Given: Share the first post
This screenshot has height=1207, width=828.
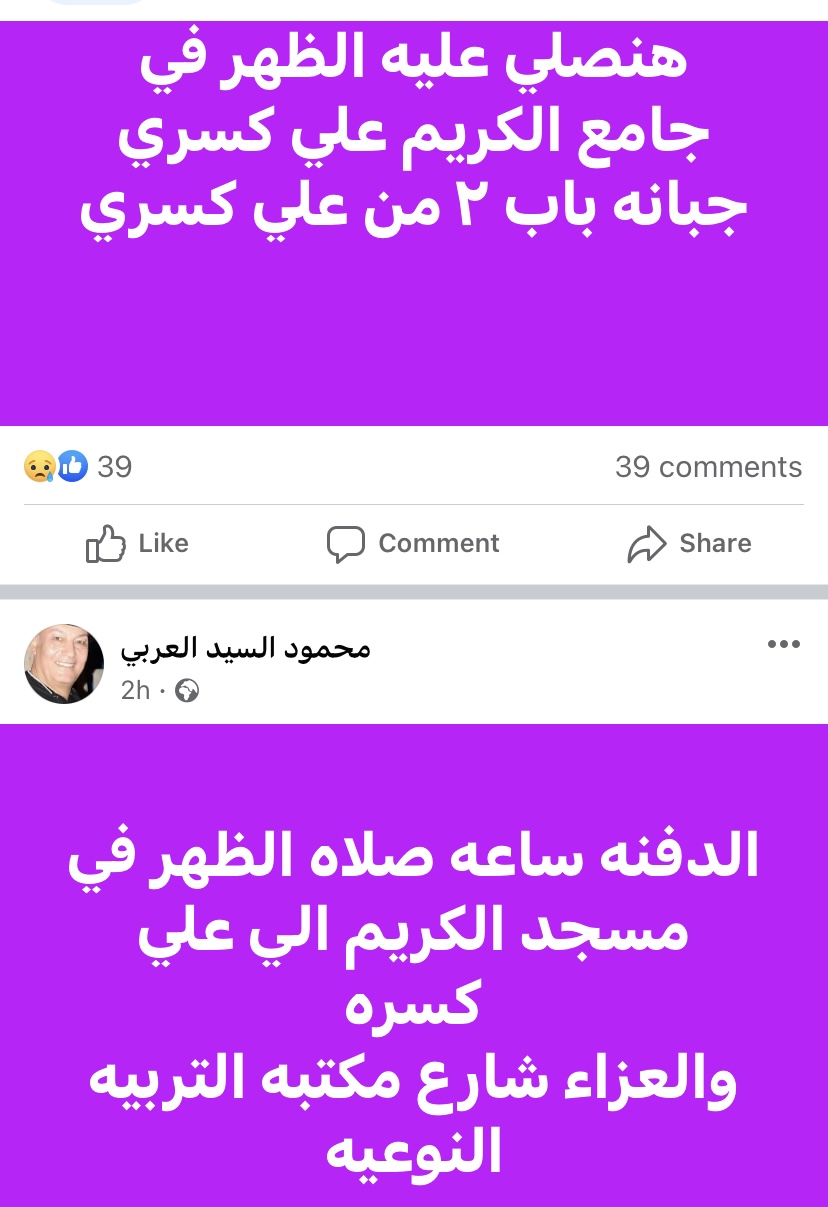Looking at the screenshot, I should [x=689, y=544].
